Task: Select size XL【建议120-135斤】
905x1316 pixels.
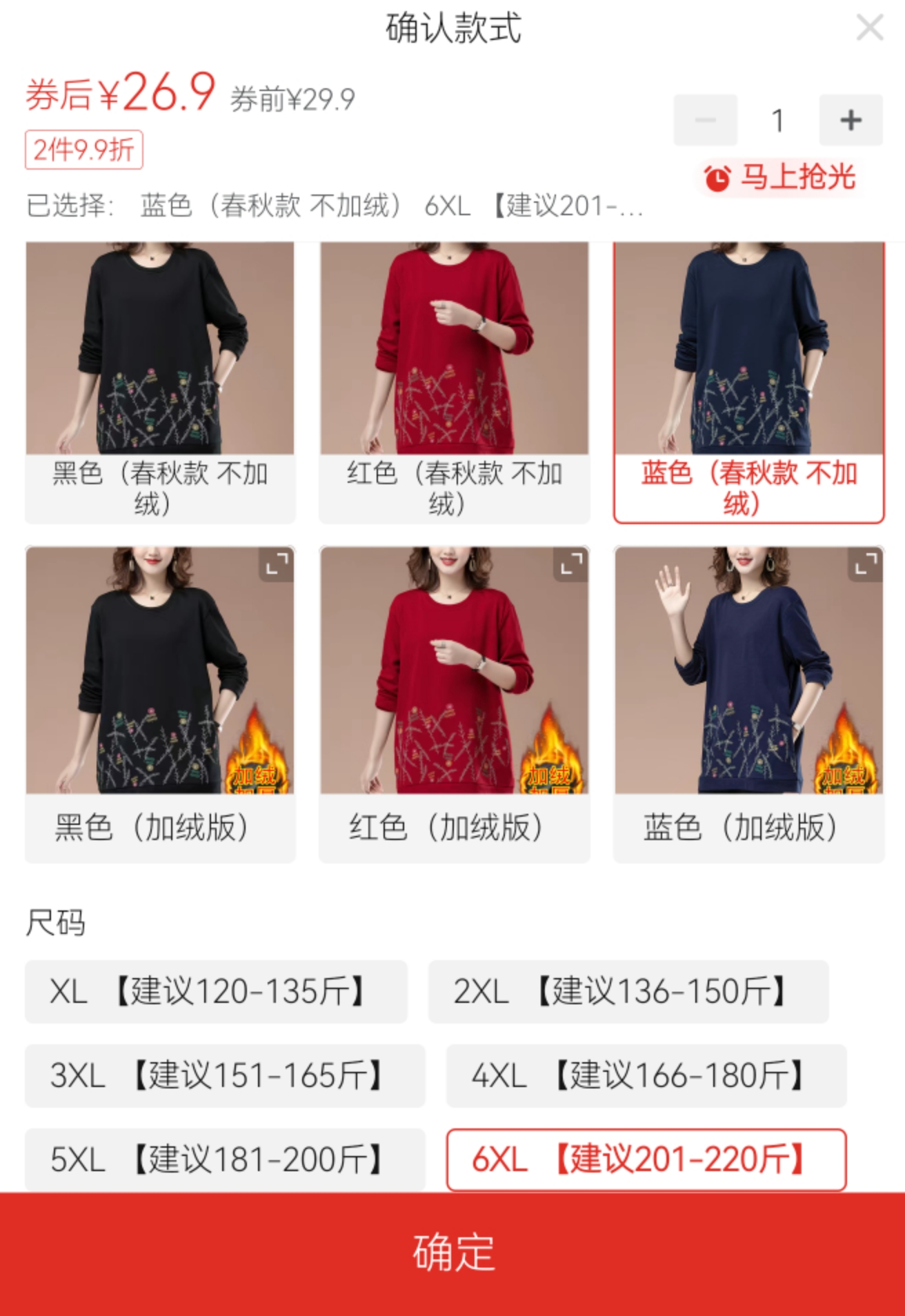Action: 216,992
